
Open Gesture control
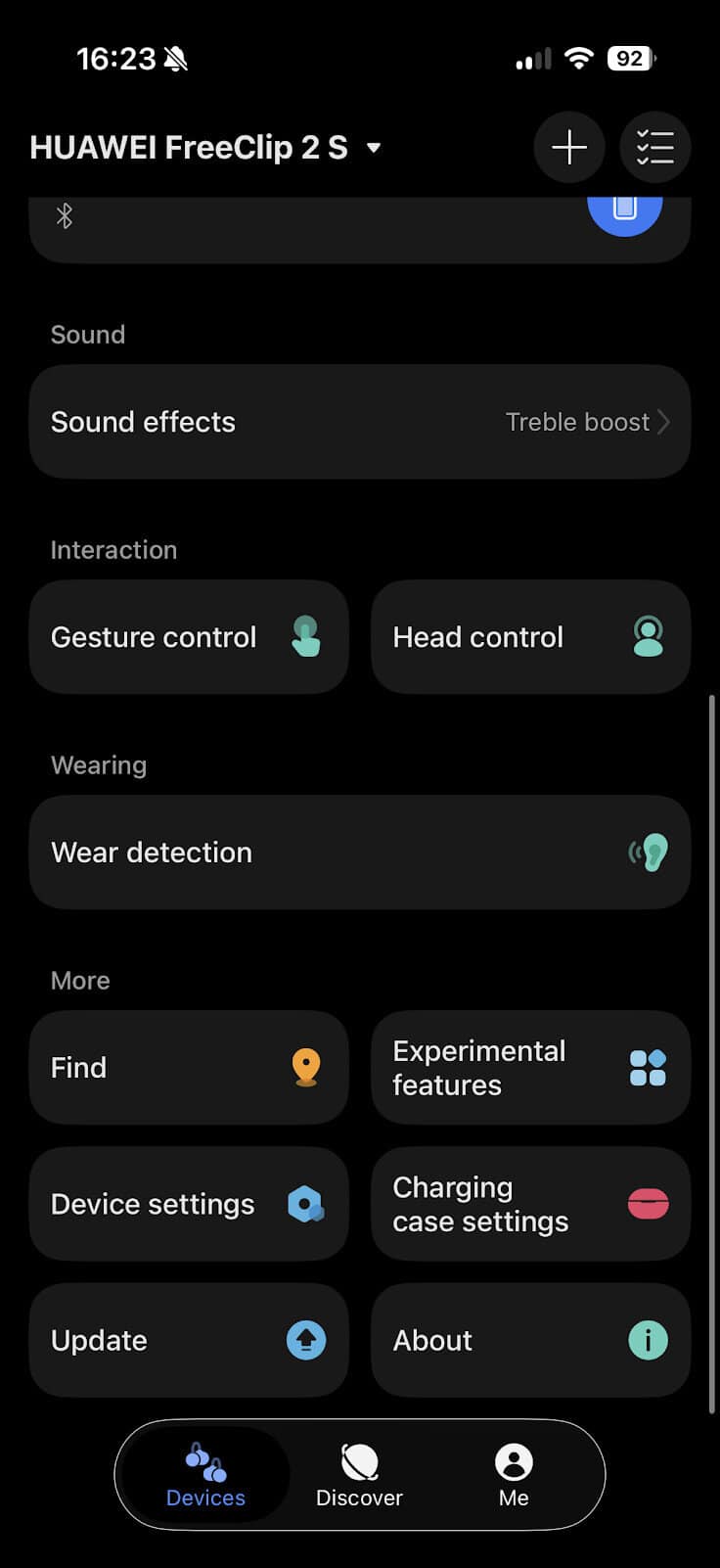point(189,637)
